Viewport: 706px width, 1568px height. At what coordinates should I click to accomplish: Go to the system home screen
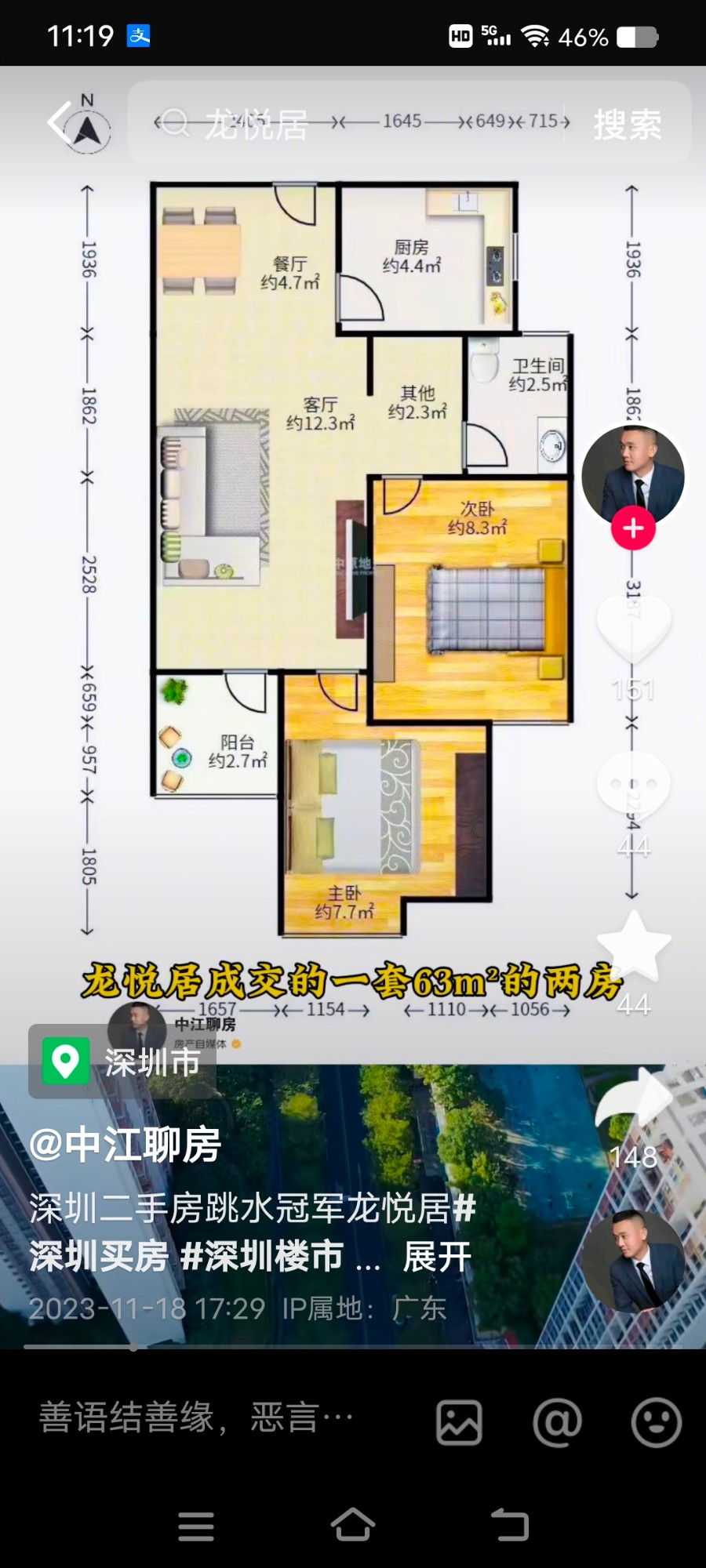(353, 1525)
